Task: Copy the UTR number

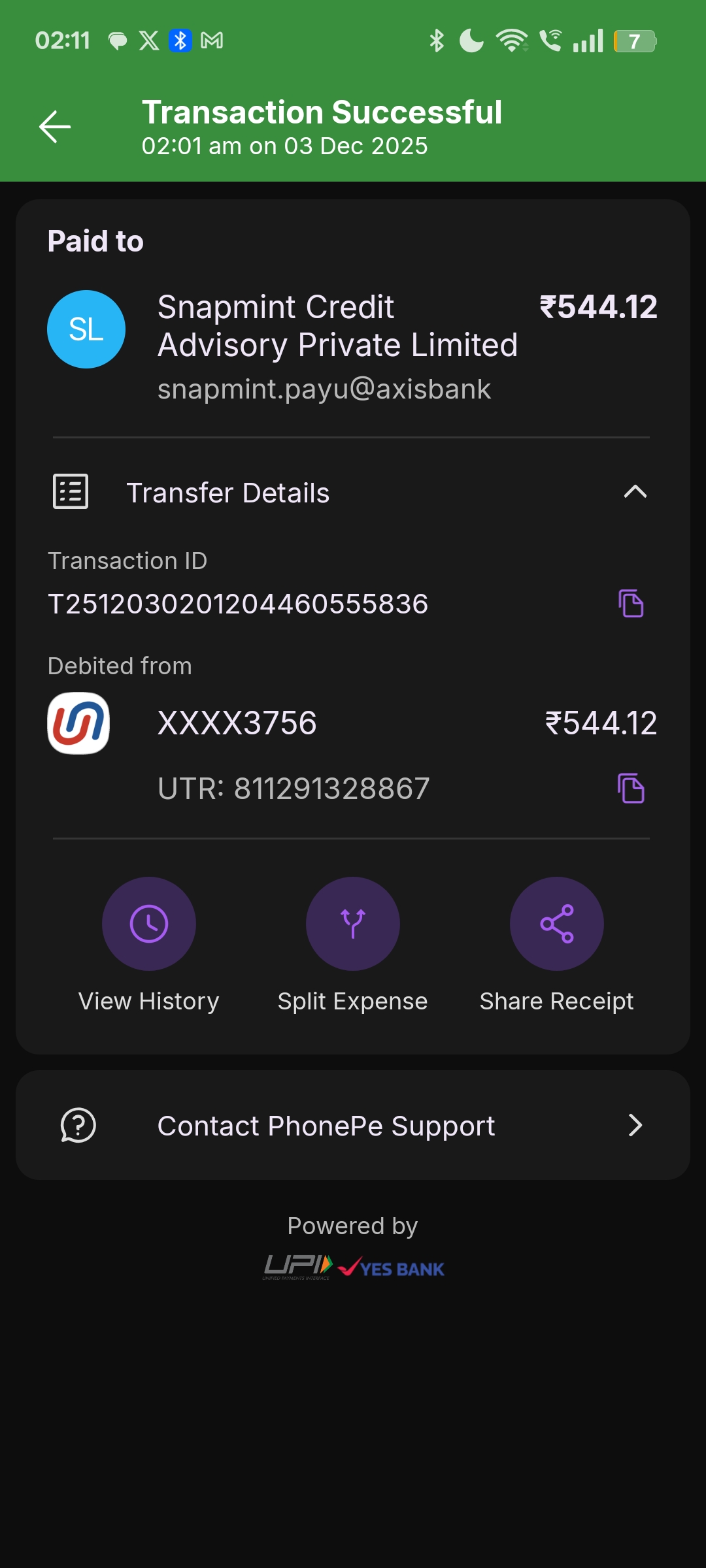Action: pyautogui.click(x=631, y=788)
